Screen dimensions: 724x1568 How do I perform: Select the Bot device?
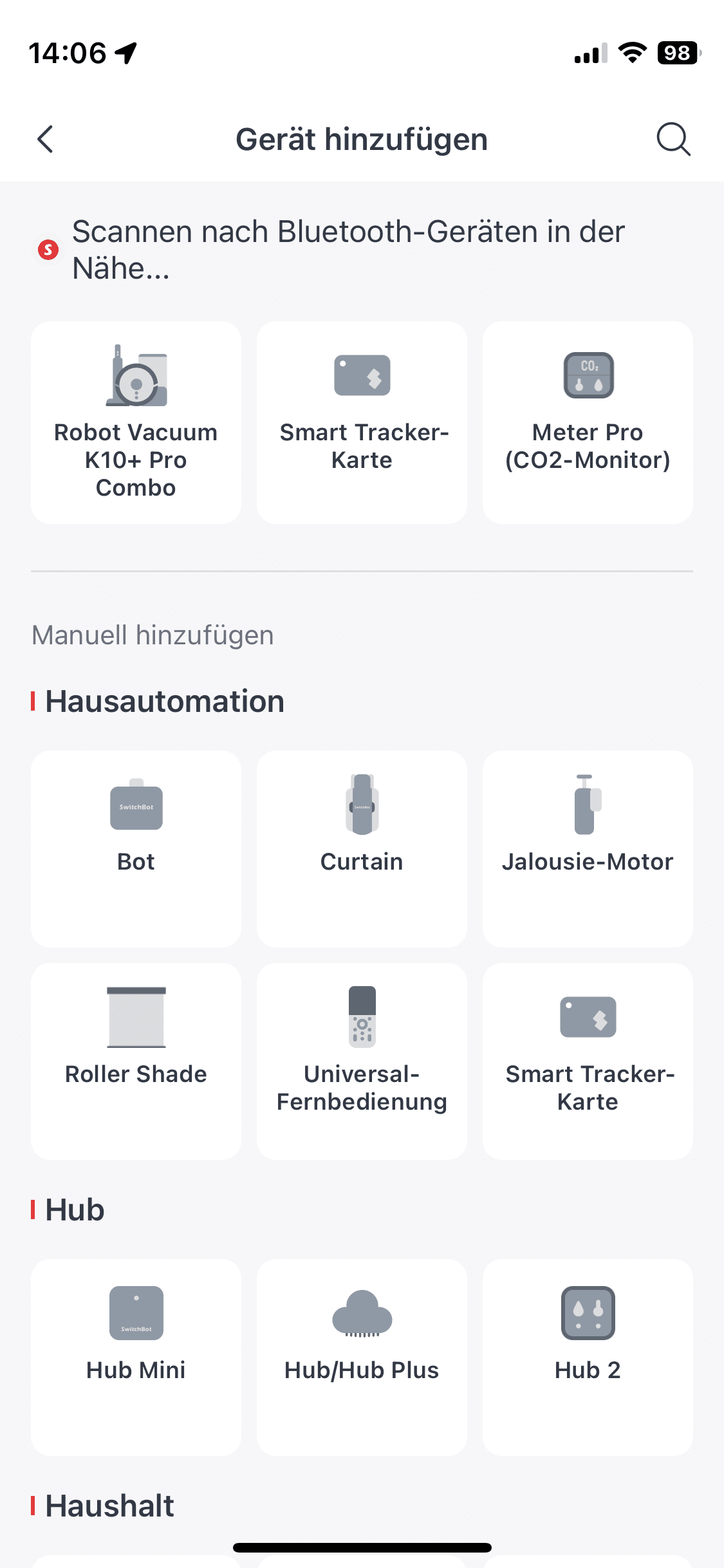point(136,848)
